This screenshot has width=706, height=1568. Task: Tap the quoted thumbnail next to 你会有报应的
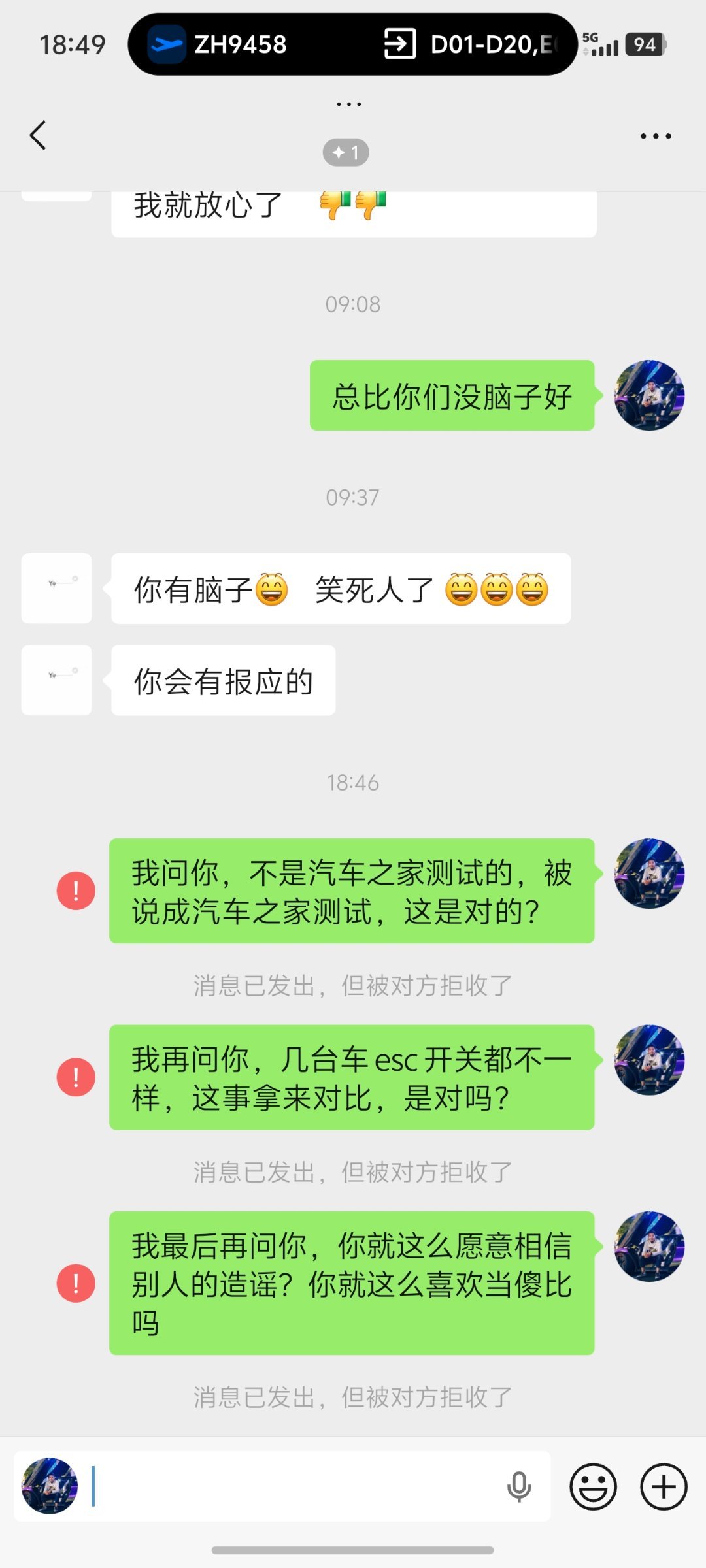pos(57,679)
